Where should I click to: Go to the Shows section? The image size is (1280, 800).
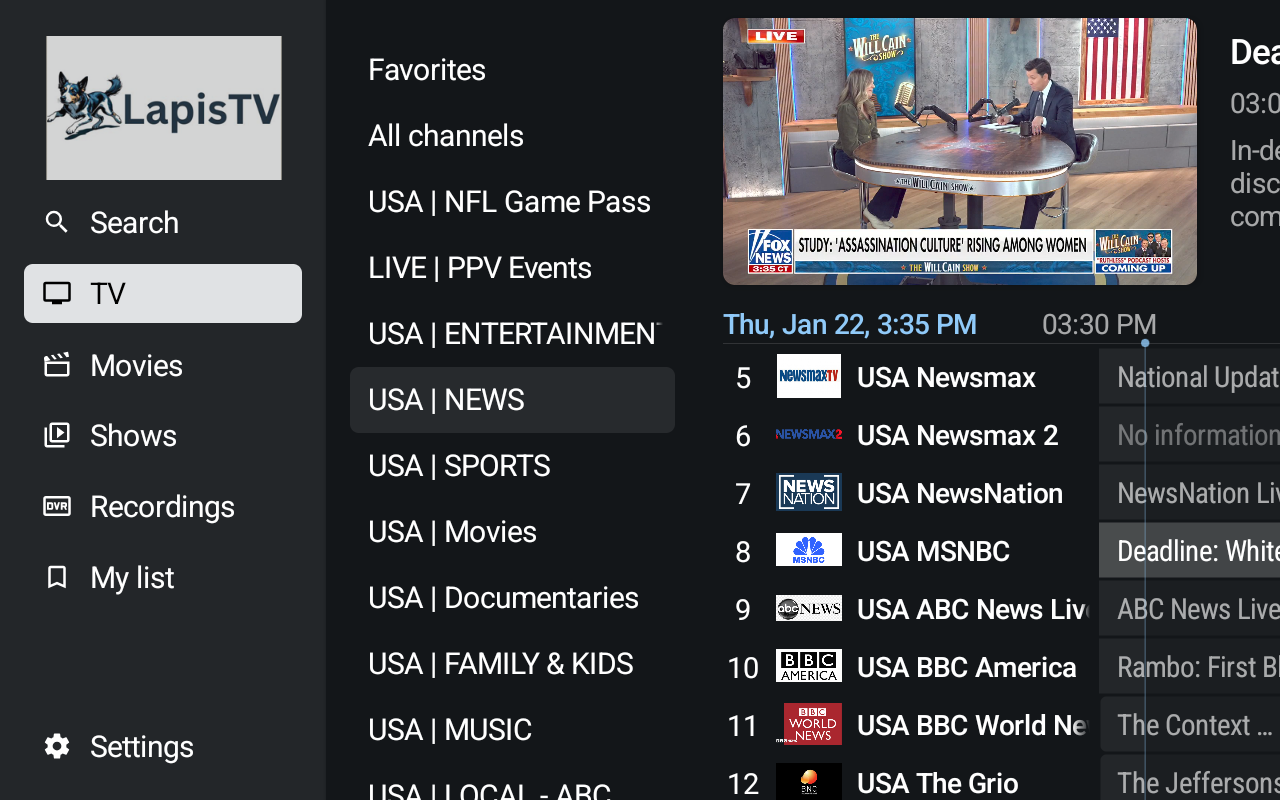133,436
